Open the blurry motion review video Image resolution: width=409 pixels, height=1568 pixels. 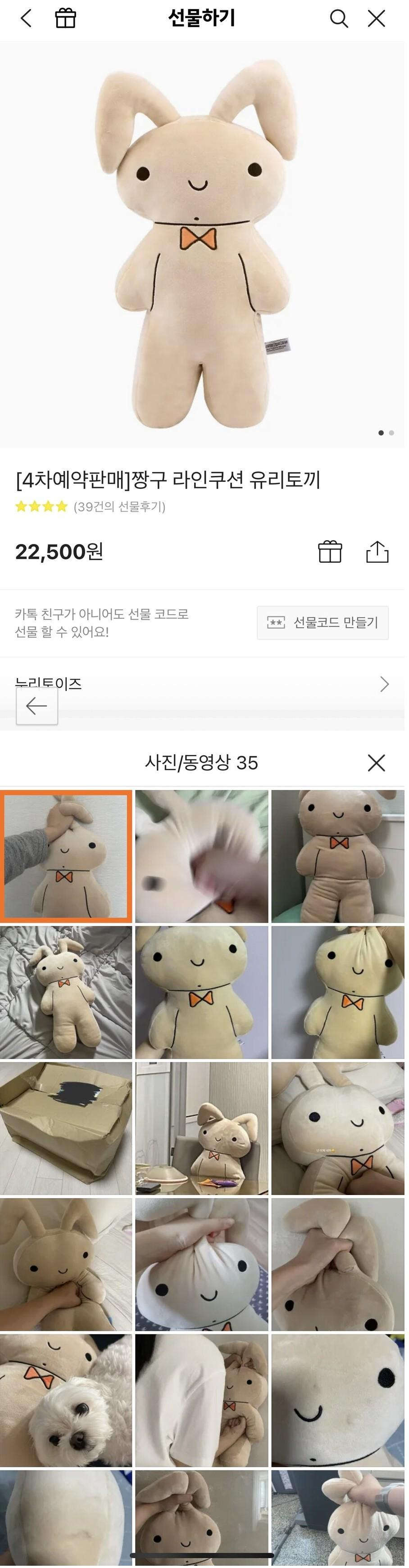click(201, 856)
